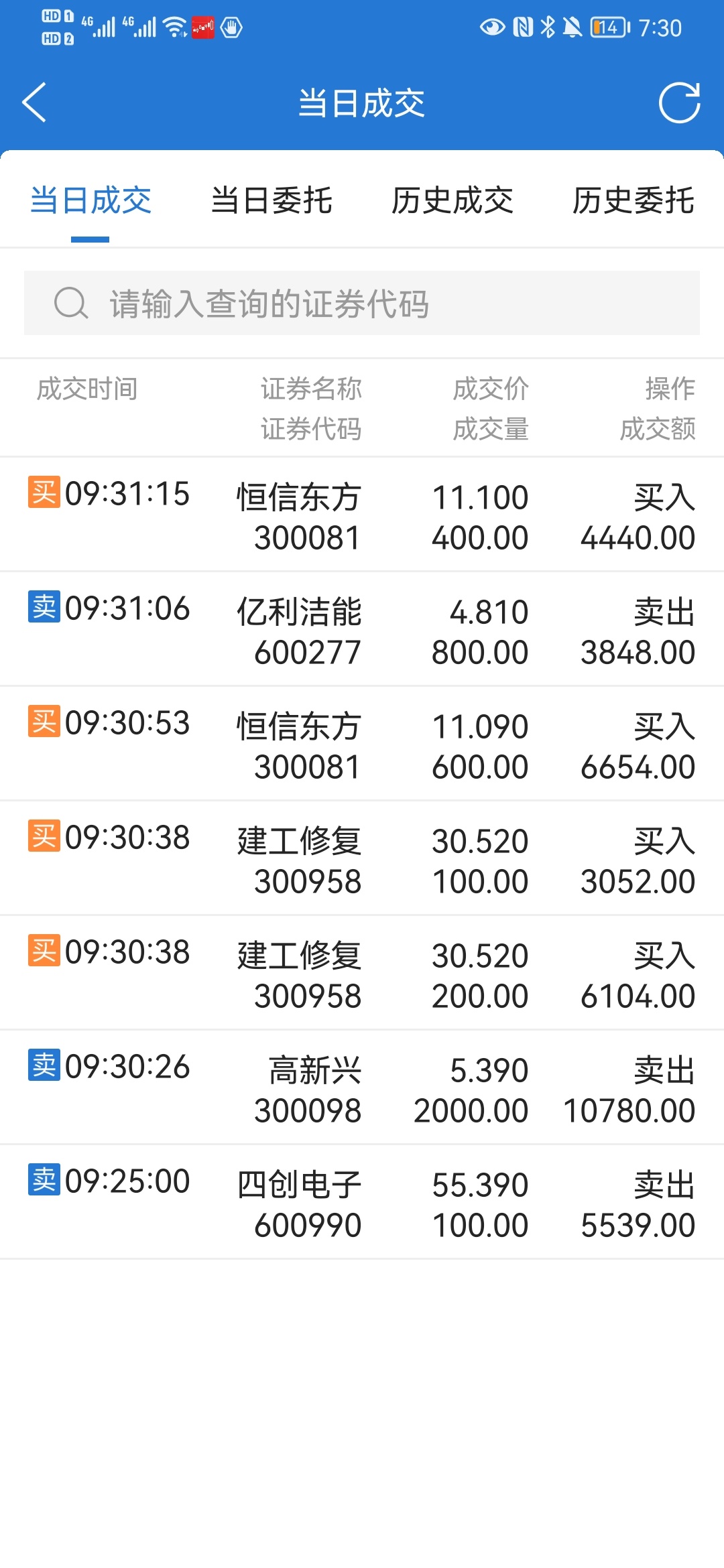Open the 亿利洁能 sell record
The height and width of the screenshot is (1568, 724).
point(362,629)
